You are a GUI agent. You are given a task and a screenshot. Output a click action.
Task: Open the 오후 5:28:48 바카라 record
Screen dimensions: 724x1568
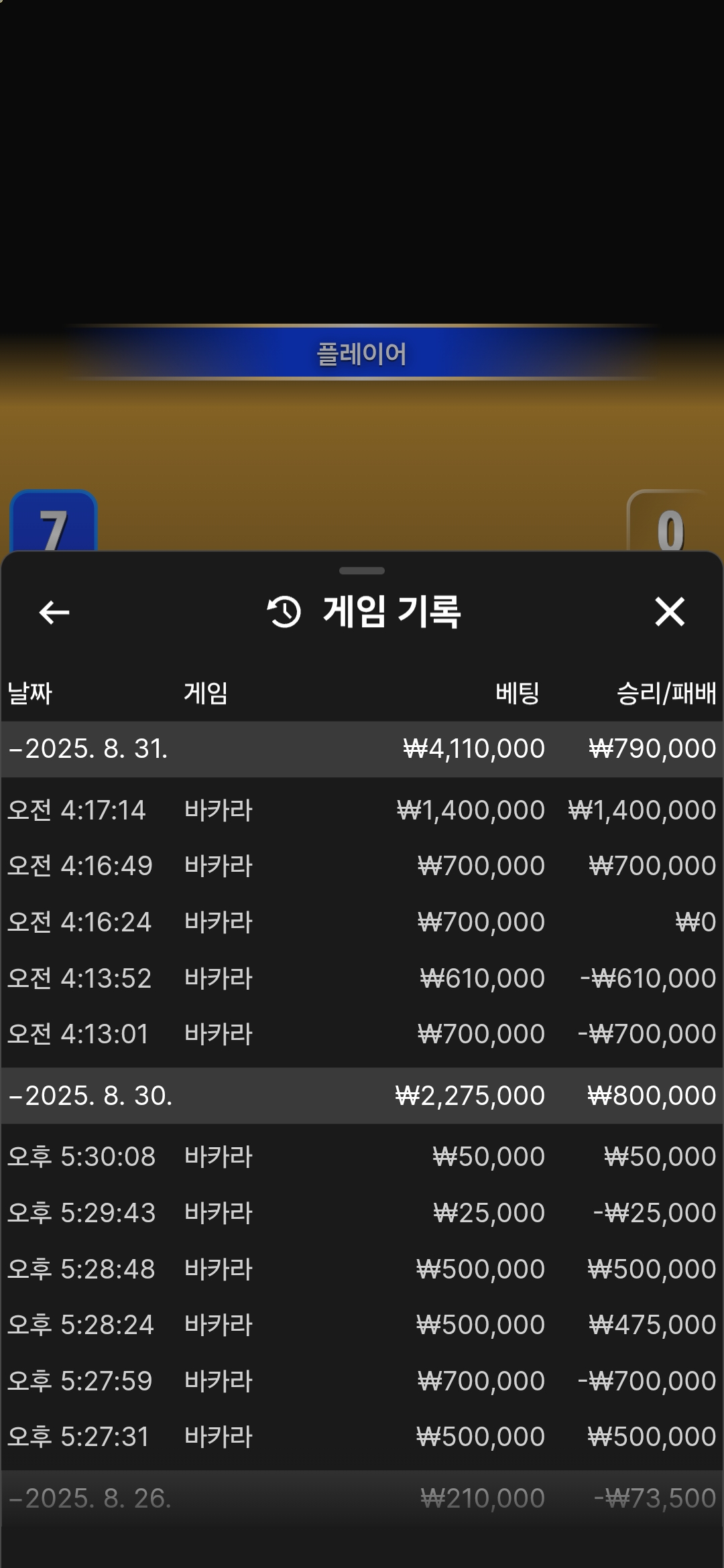pos(362,1269)
